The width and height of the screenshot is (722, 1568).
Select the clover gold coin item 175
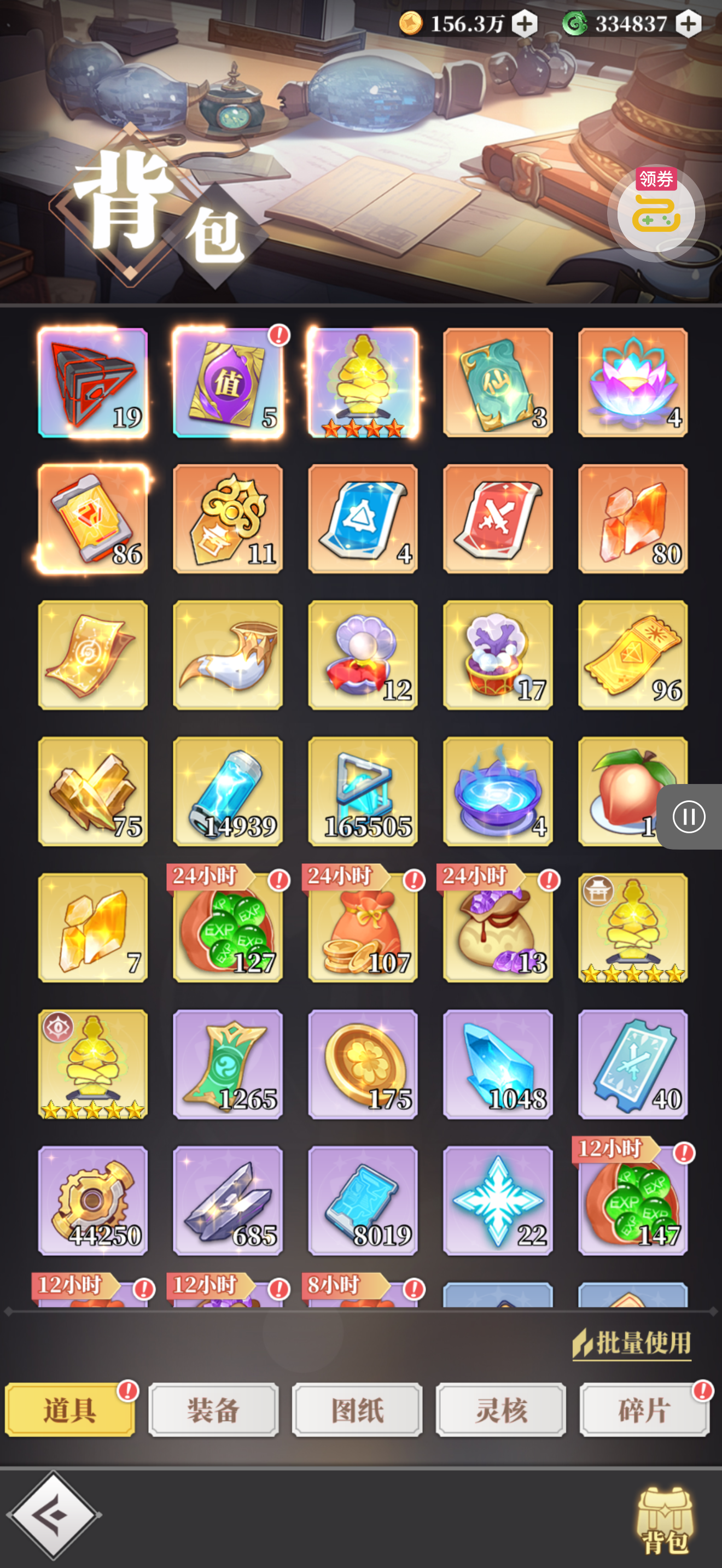pos(363,1064)
